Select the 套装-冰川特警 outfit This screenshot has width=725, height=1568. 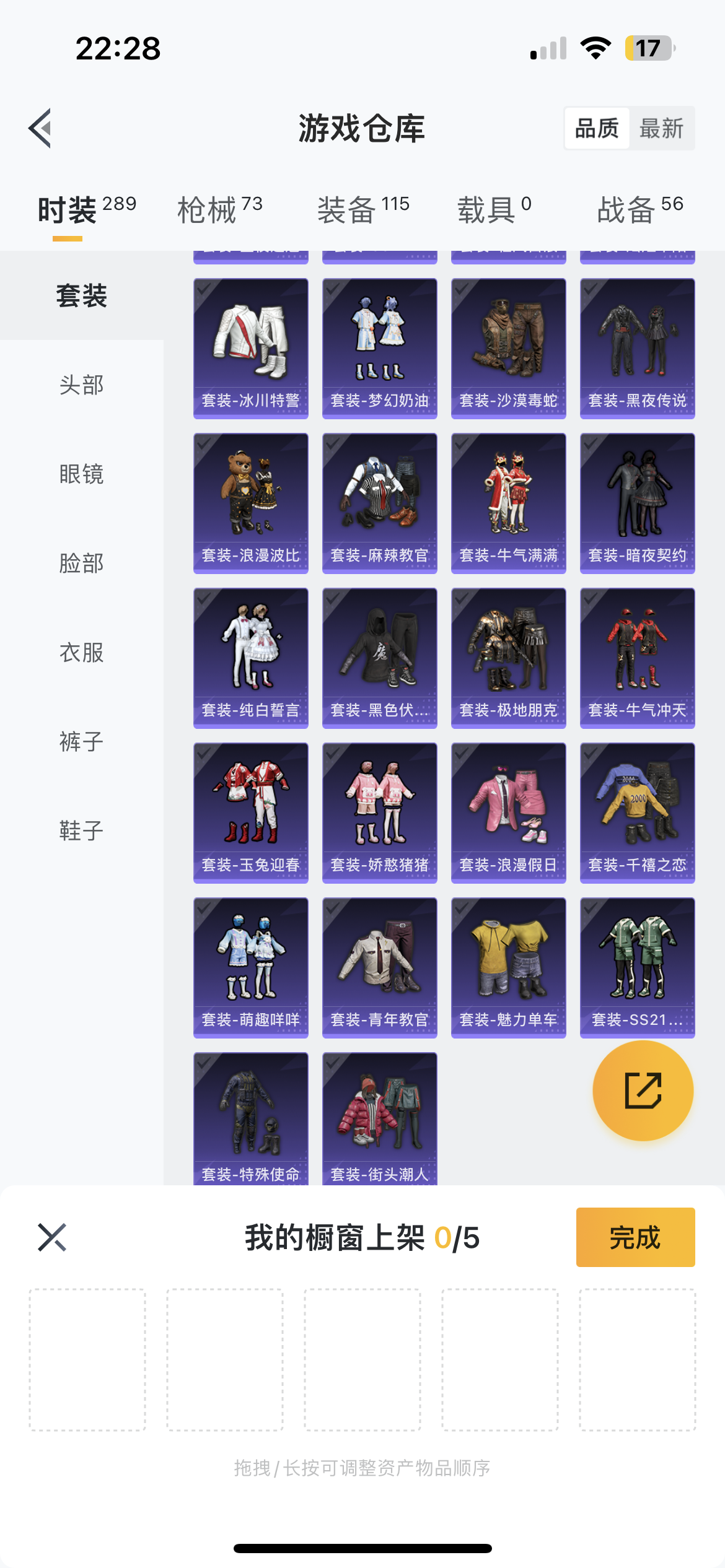251,349
